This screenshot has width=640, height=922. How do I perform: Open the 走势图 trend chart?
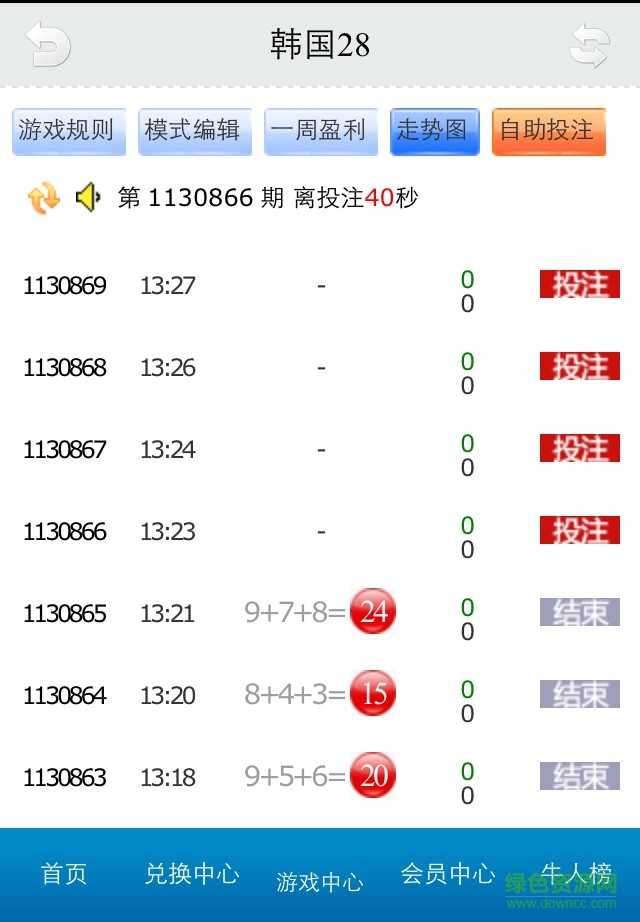[x=434, y=131]
